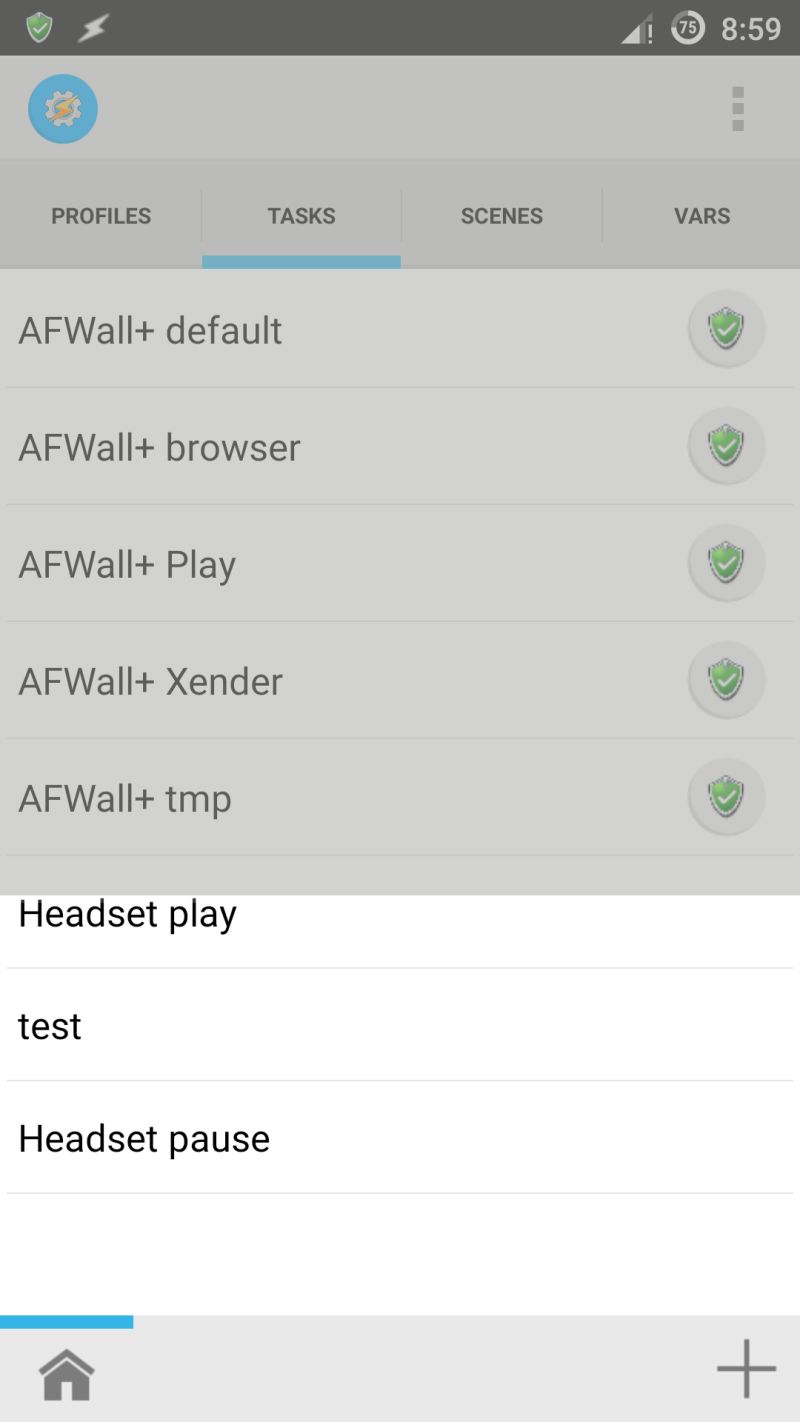The height and width of the screenshot is (1422, 800).
Task: Tap the Tasker app icon
Action: point(63,109)
